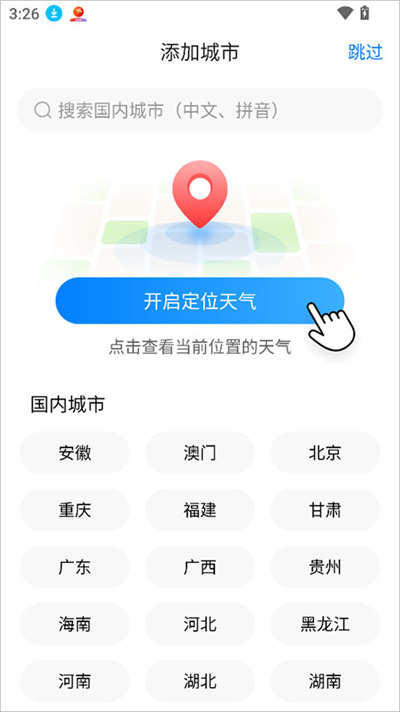The height and width of the screenshot is (712, 400).
Task: Tap the 河南 chip
Action: tap(75, 682)
